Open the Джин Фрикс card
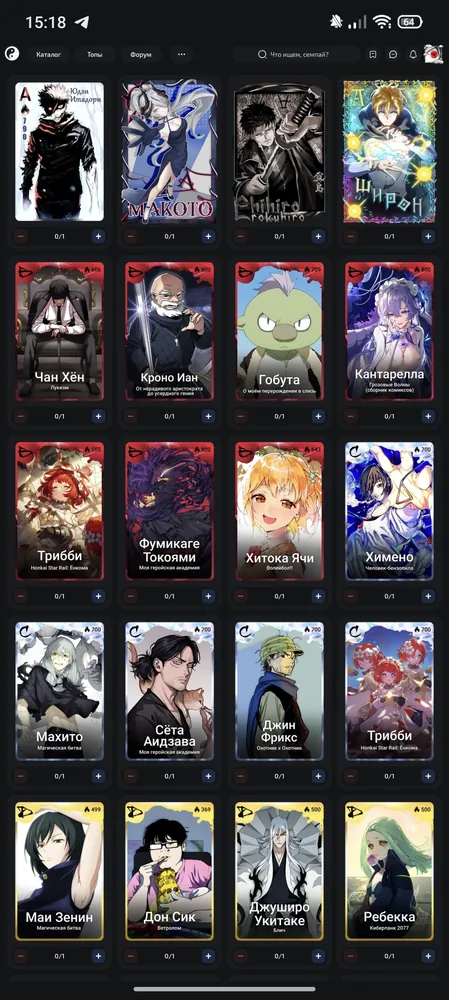The image size is (449, 1000). [x=279, y=691]
